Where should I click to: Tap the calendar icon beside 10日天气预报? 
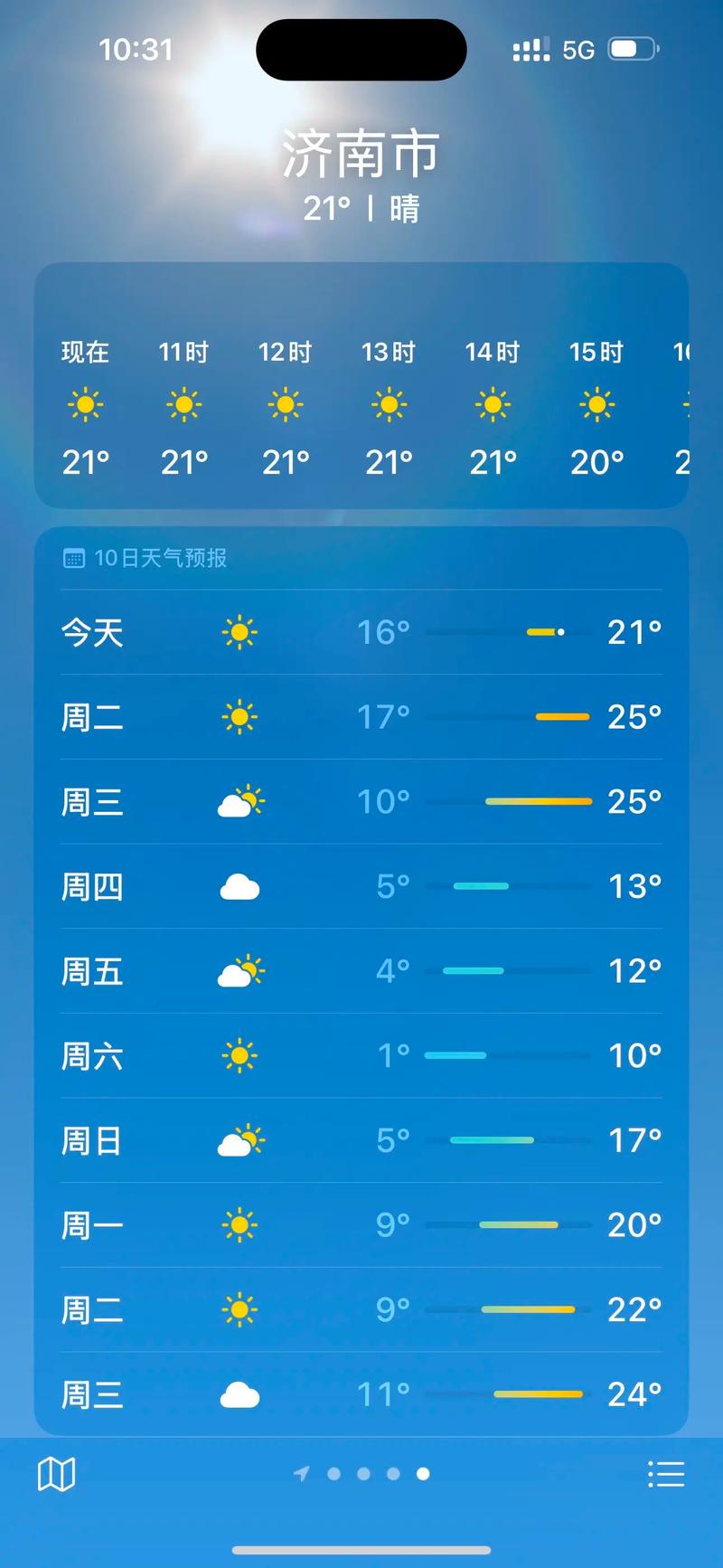tap(72, 558)
